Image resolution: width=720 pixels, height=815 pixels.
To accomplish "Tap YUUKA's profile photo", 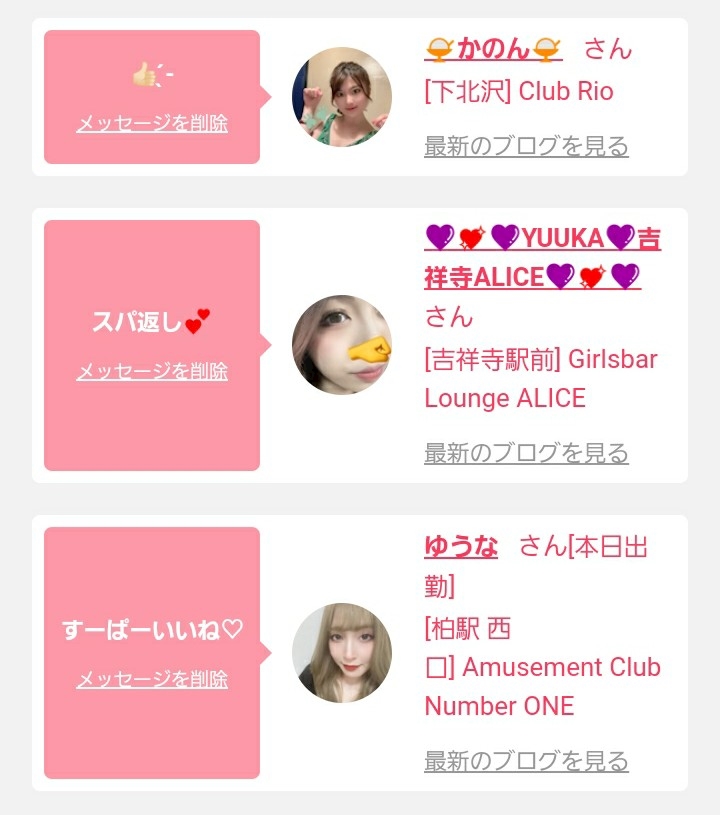I will (342, 345).
